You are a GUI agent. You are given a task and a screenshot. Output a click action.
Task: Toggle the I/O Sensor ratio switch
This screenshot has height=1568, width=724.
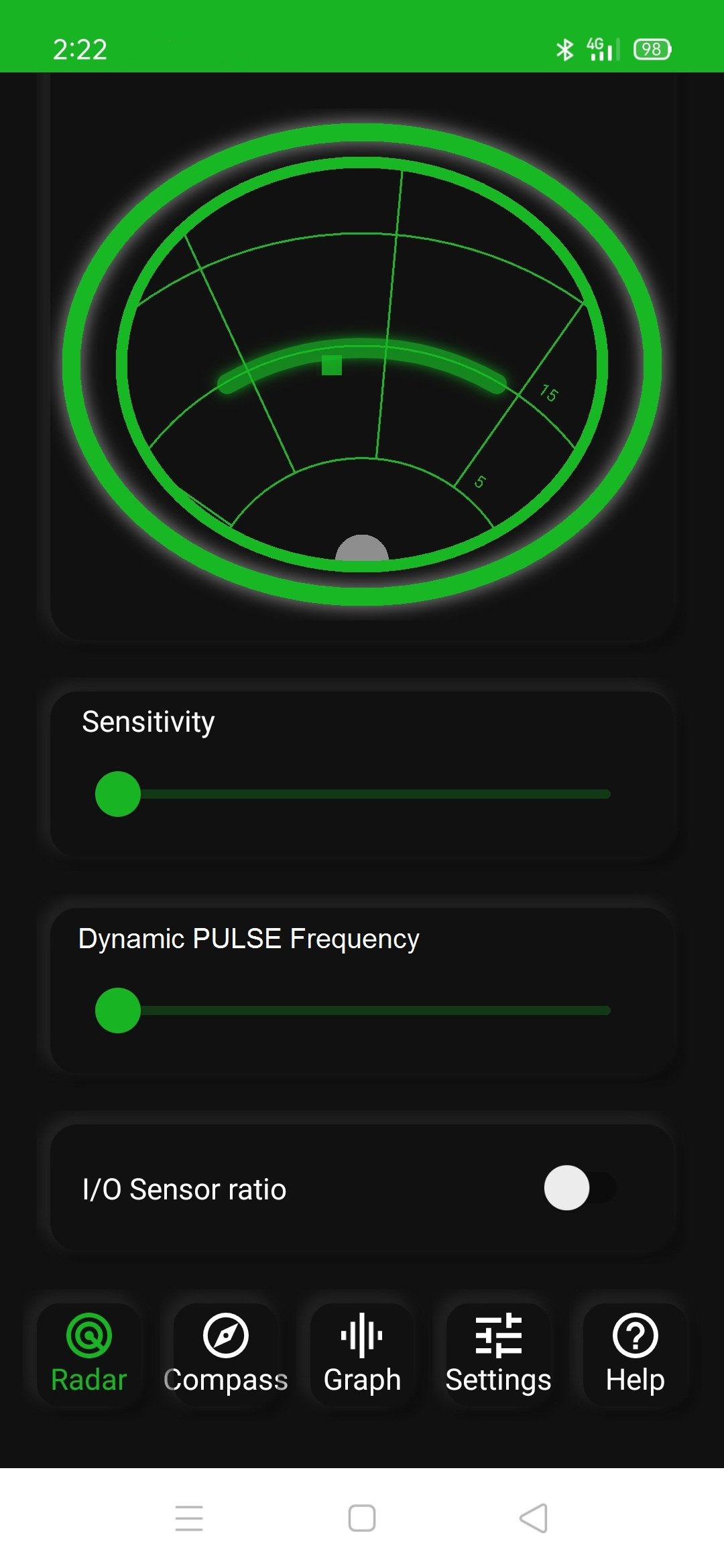[579, 1188]
